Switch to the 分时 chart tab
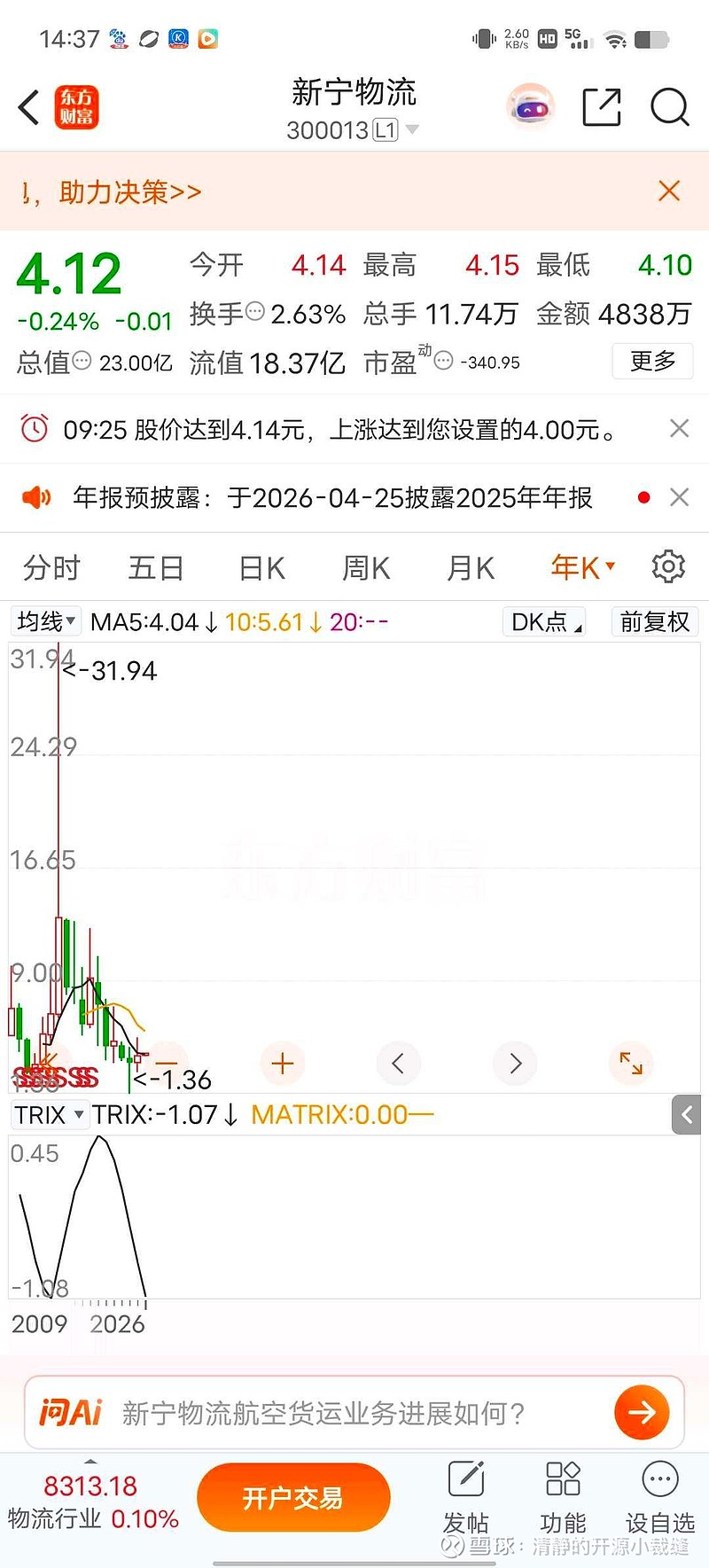The width and height of the screenshot is (709, 1568). pos(51,568)
